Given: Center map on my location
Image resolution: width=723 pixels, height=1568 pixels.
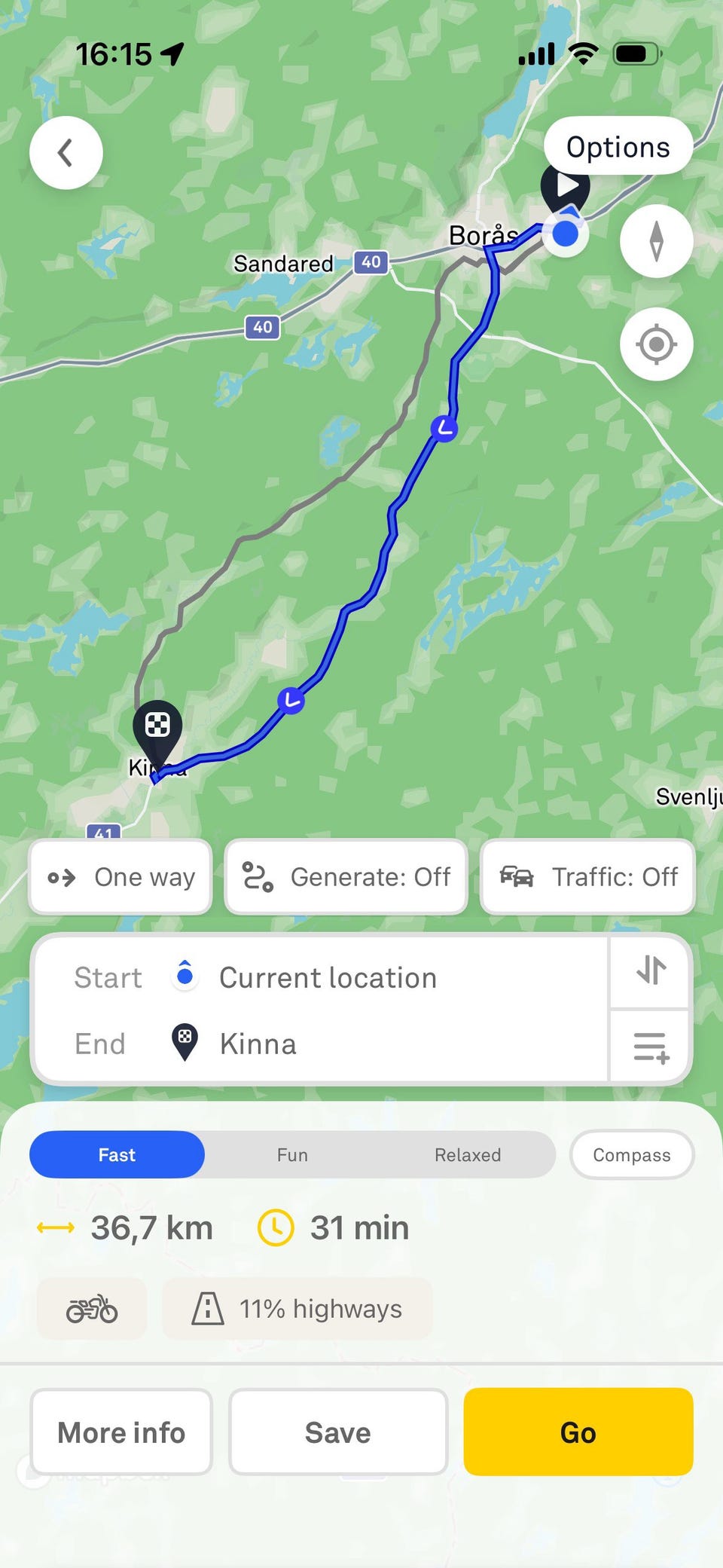Looking at the screenshot, I should coord(656,344).
